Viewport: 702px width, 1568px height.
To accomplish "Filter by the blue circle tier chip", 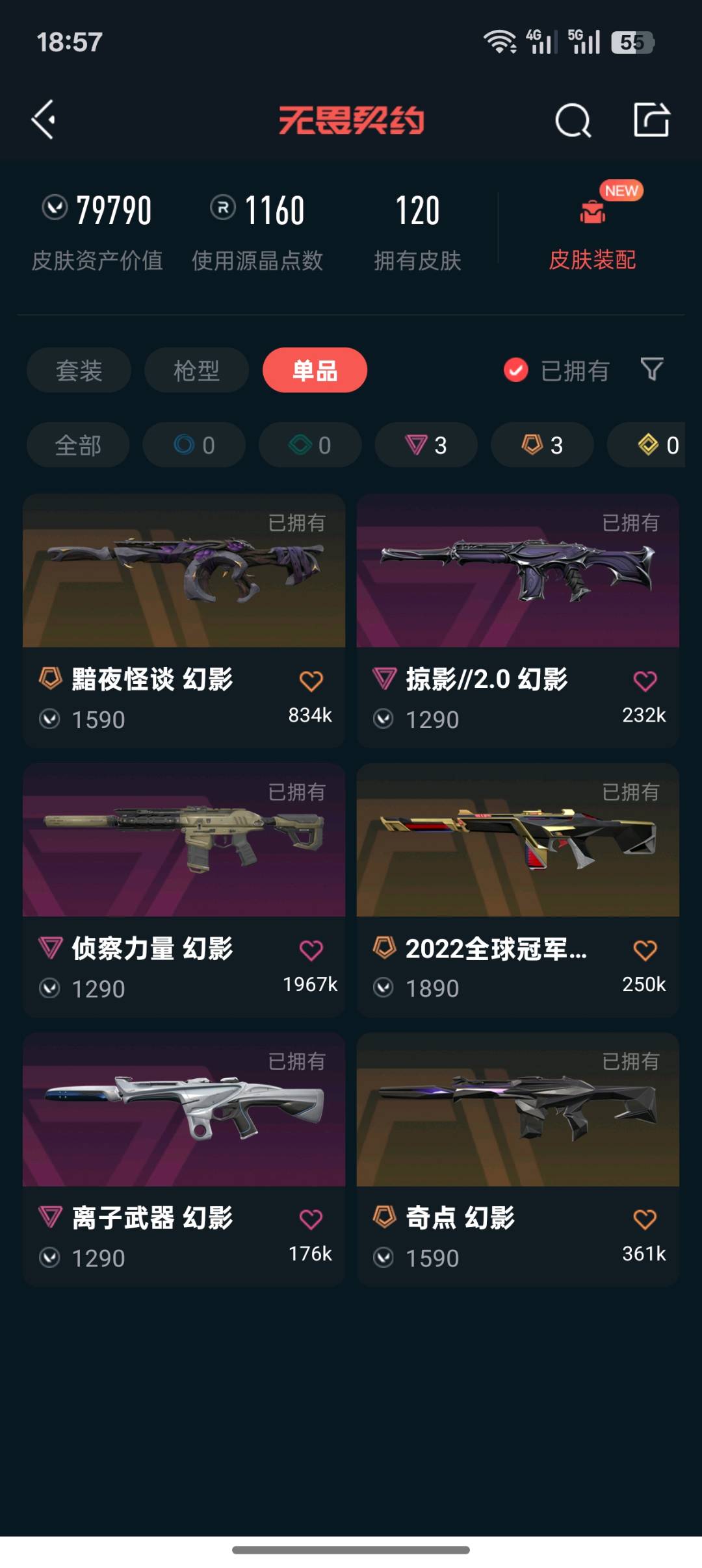I will click(x=194, y=445).
